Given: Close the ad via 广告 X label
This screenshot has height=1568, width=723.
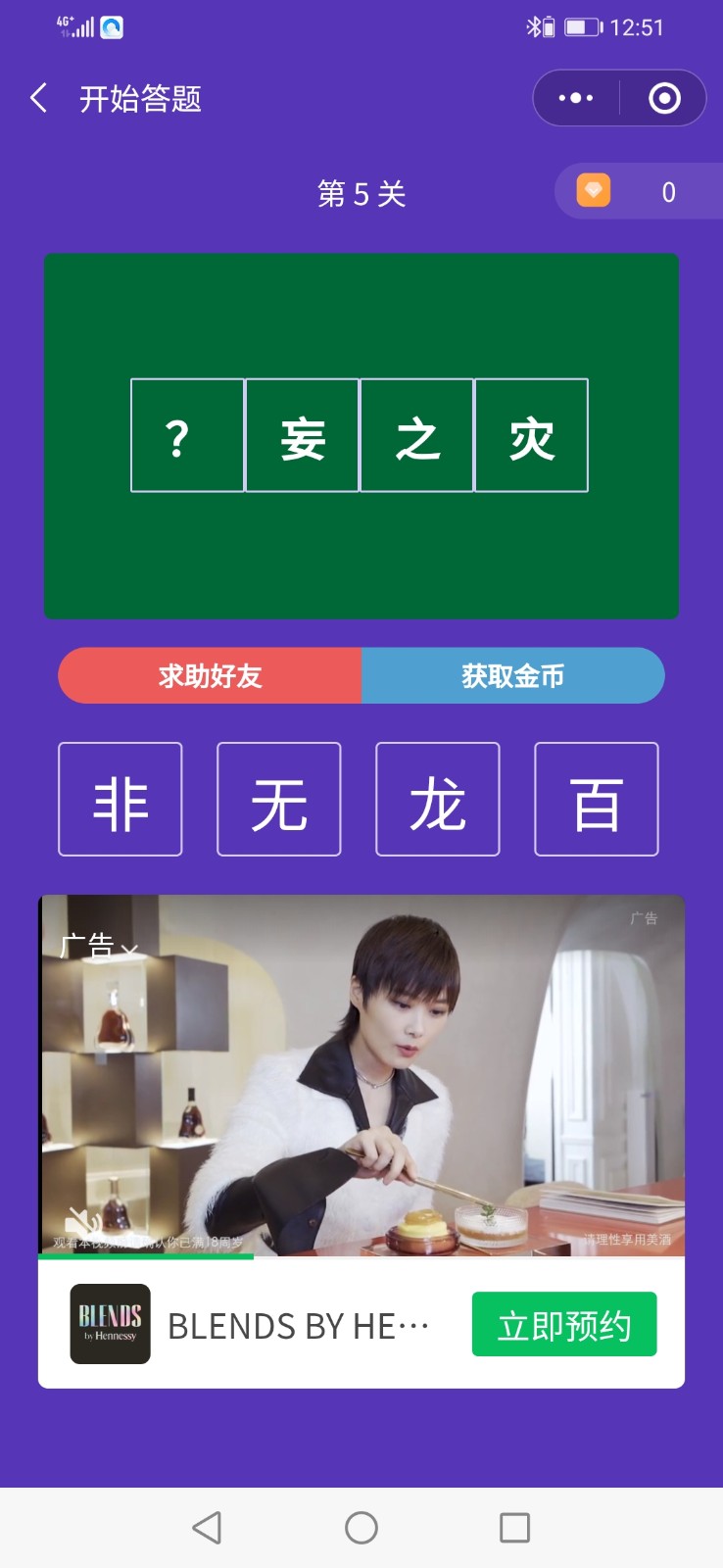Looking at the screenshot, I should (99, 948).
